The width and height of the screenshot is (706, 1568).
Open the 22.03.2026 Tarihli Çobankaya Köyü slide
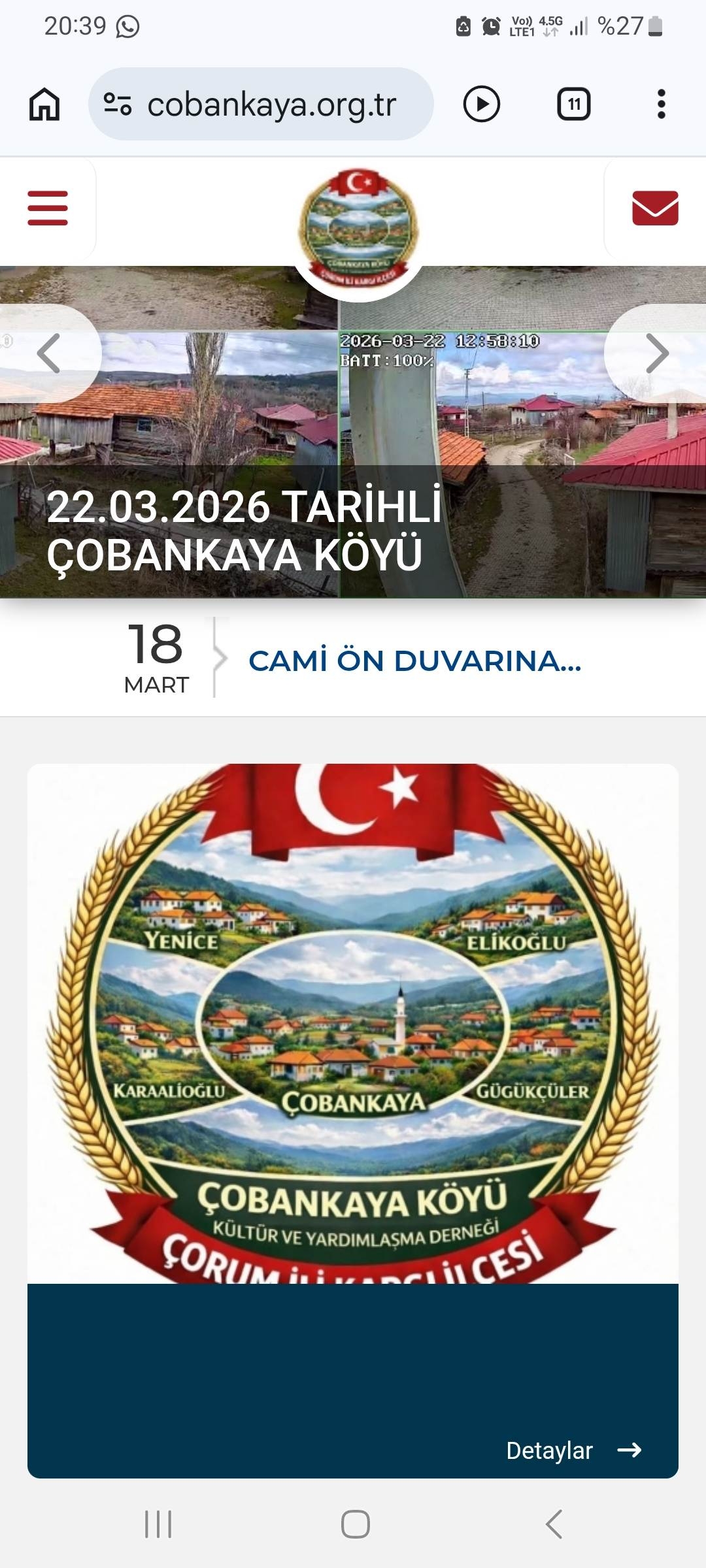point(244,531)
